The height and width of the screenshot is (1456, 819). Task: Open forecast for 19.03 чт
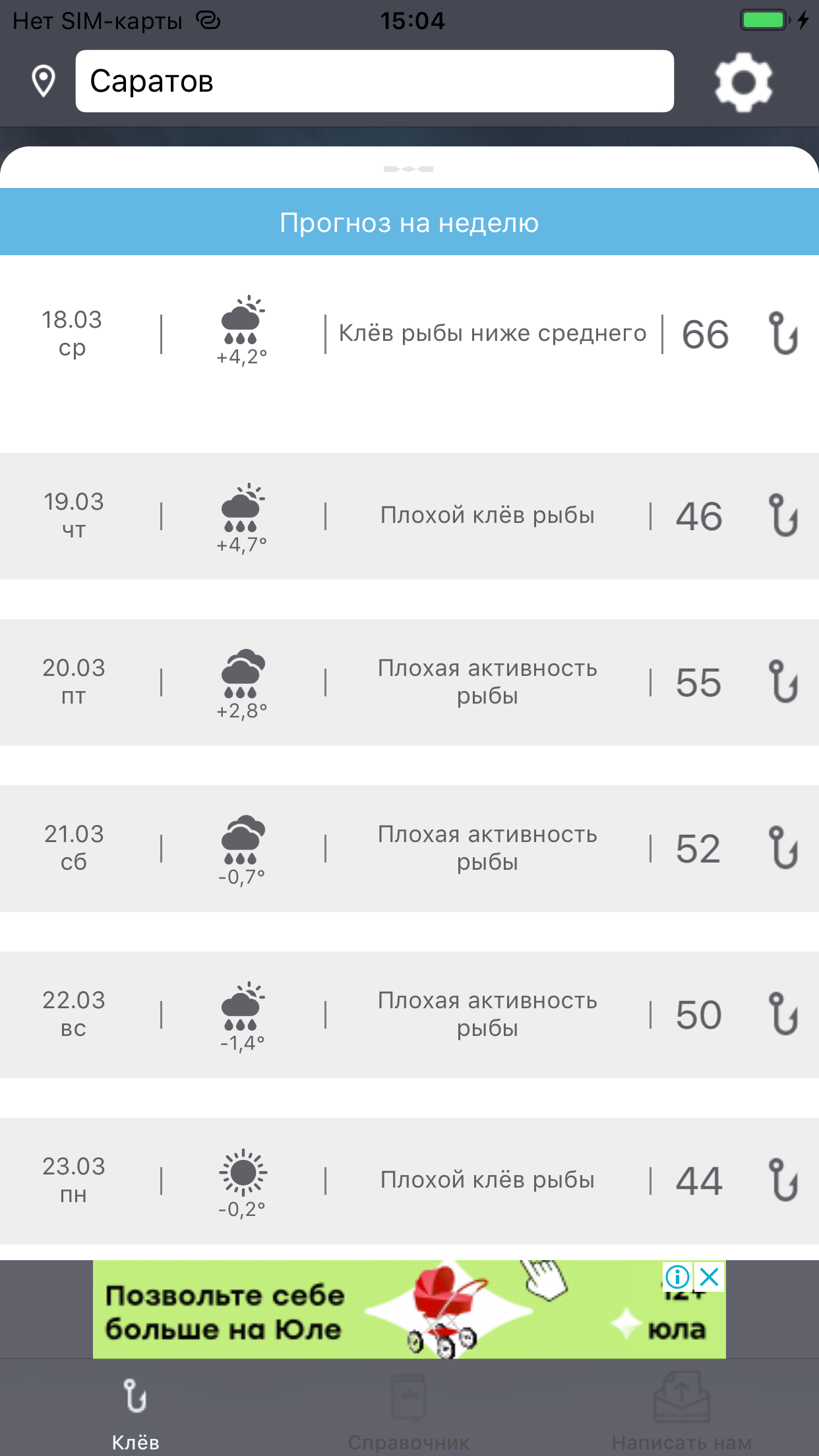(x=409, y=516)
